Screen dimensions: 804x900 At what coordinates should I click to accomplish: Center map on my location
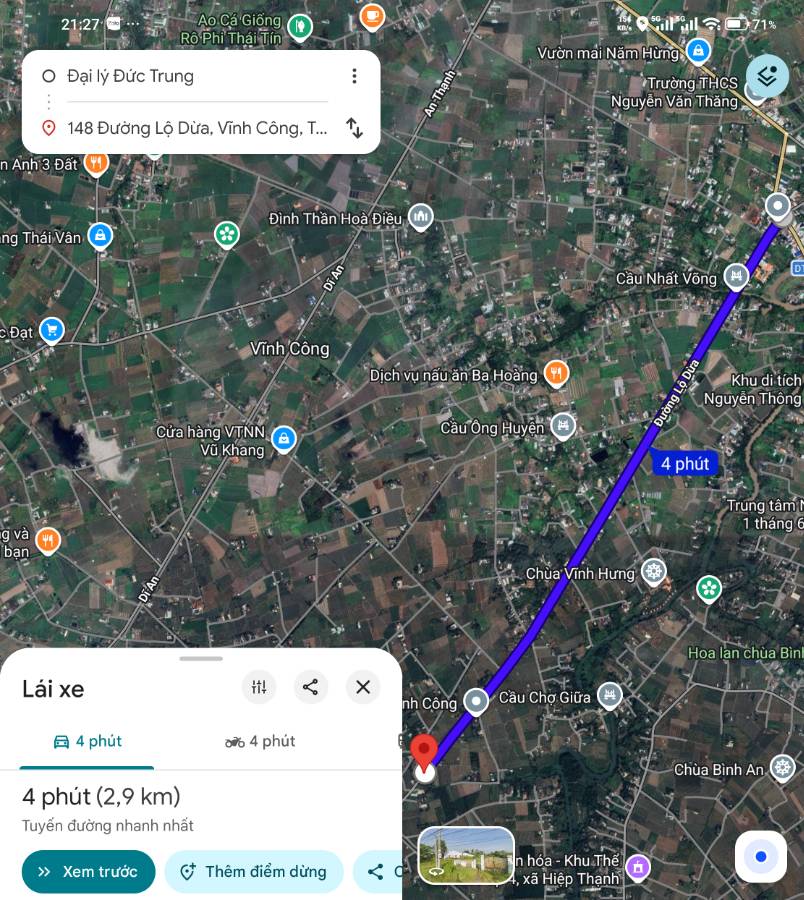[x=761, y=857]
